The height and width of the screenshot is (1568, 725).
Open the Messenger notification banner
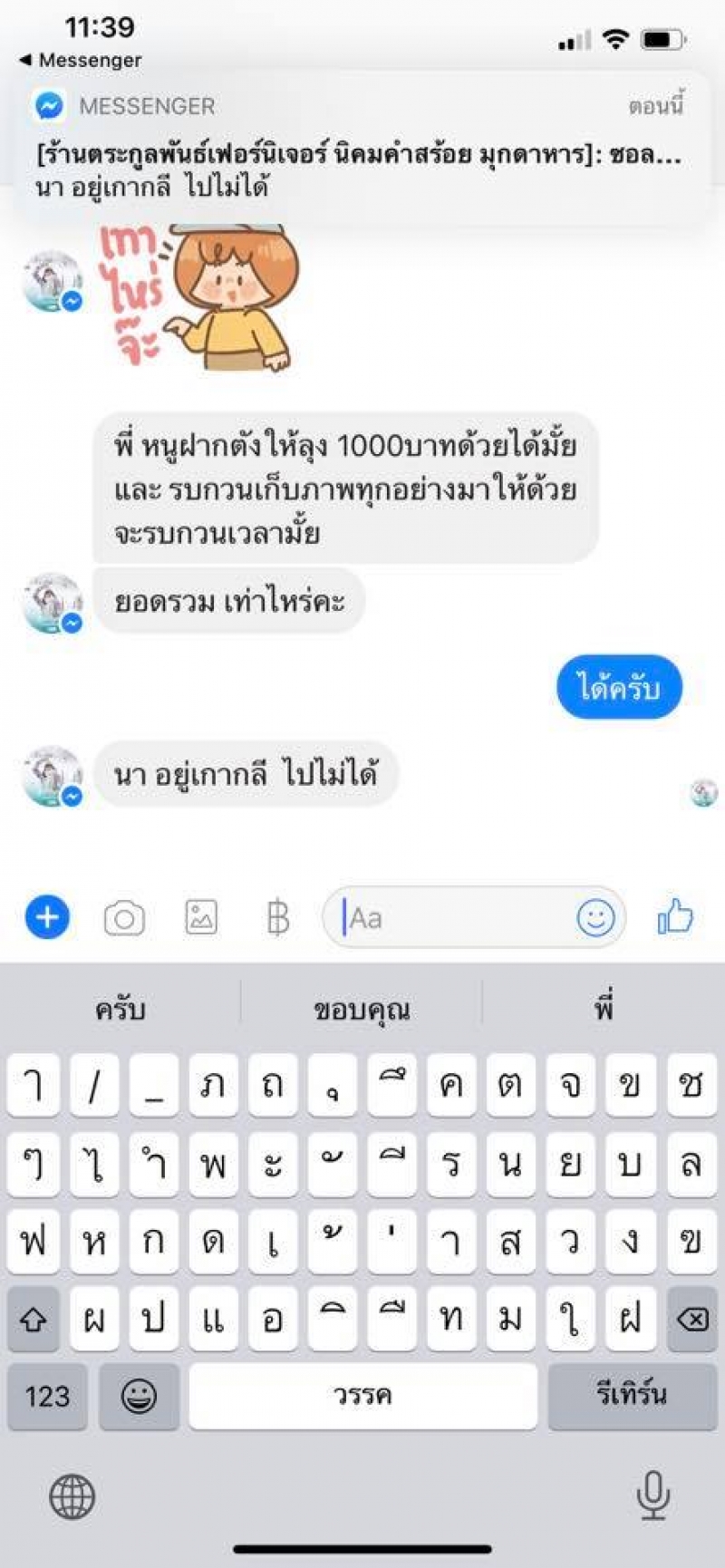pos(361,147)
